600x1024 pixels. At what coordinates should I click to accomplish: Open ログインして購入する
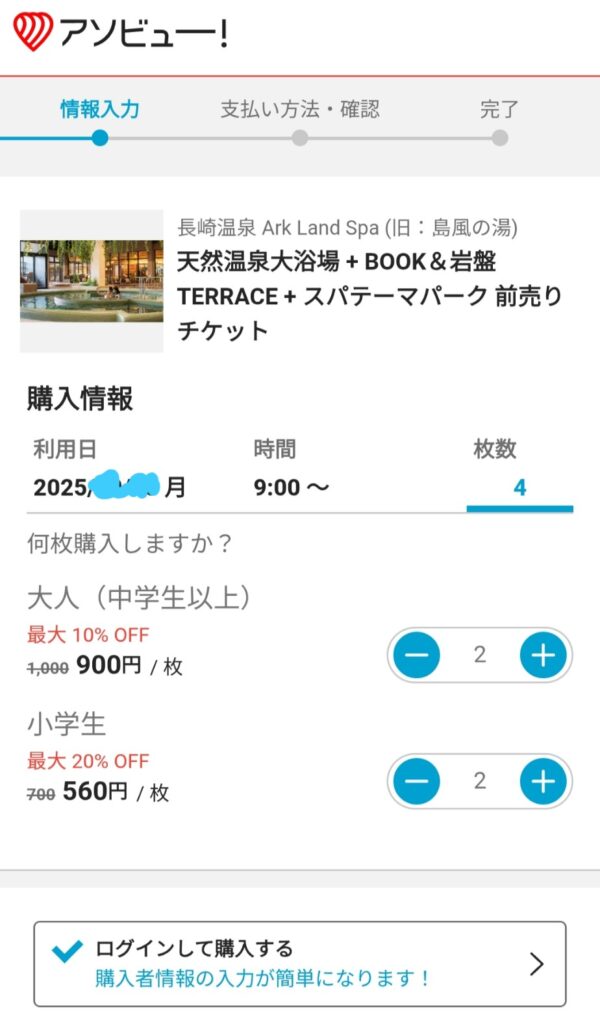coord(300,963)
